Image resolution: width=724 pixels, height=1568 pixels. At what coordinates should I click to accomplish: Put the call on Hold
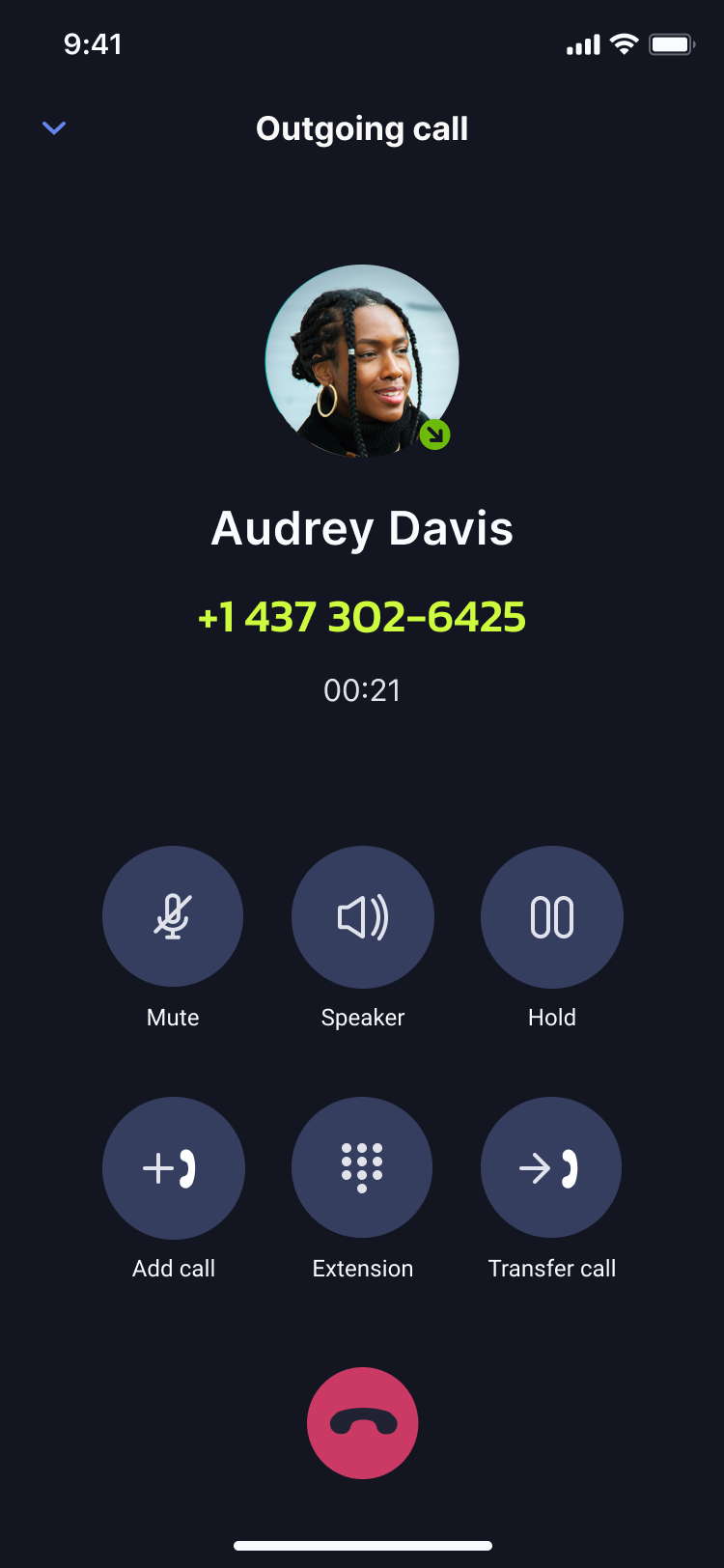(x=551, y=916)
